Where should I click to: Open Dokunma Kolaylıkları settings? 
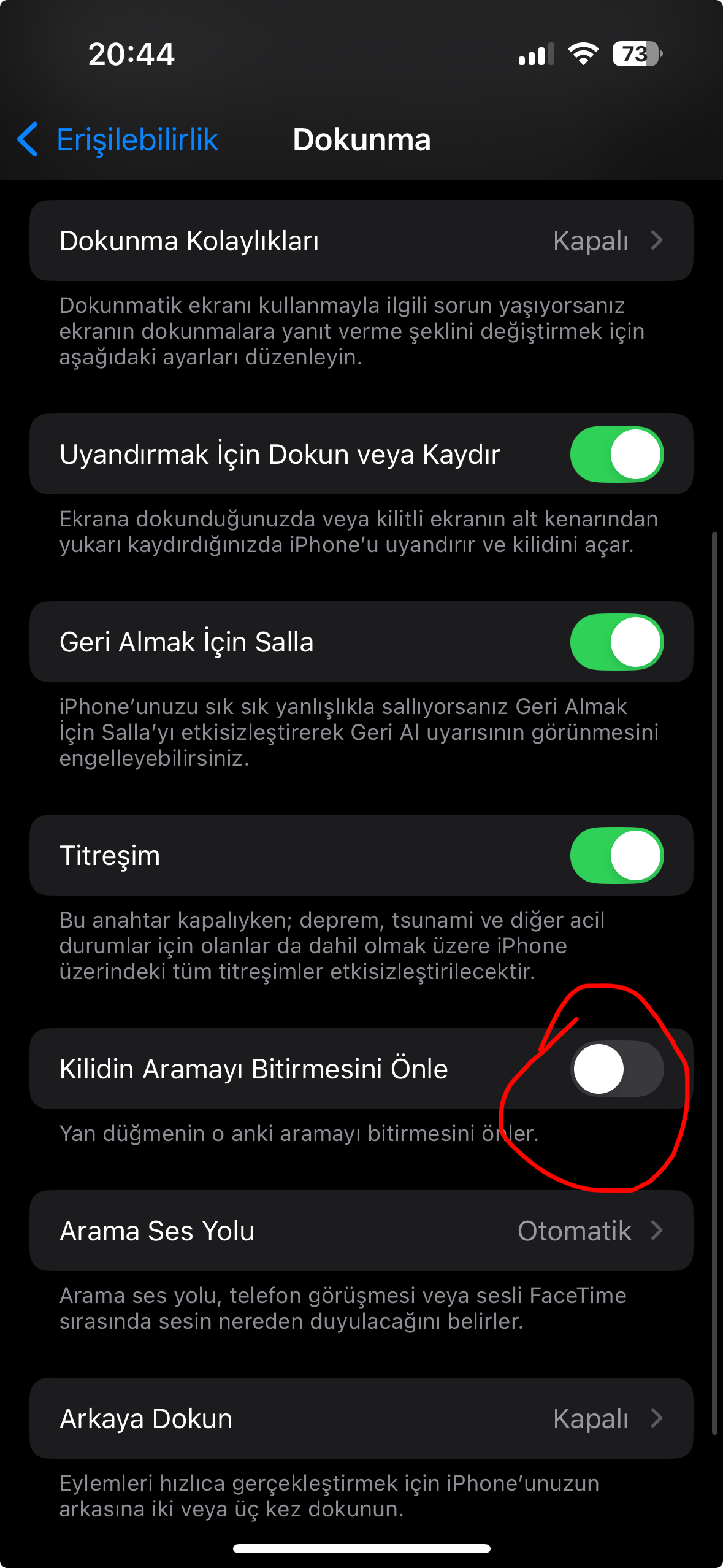pos(361,240)
